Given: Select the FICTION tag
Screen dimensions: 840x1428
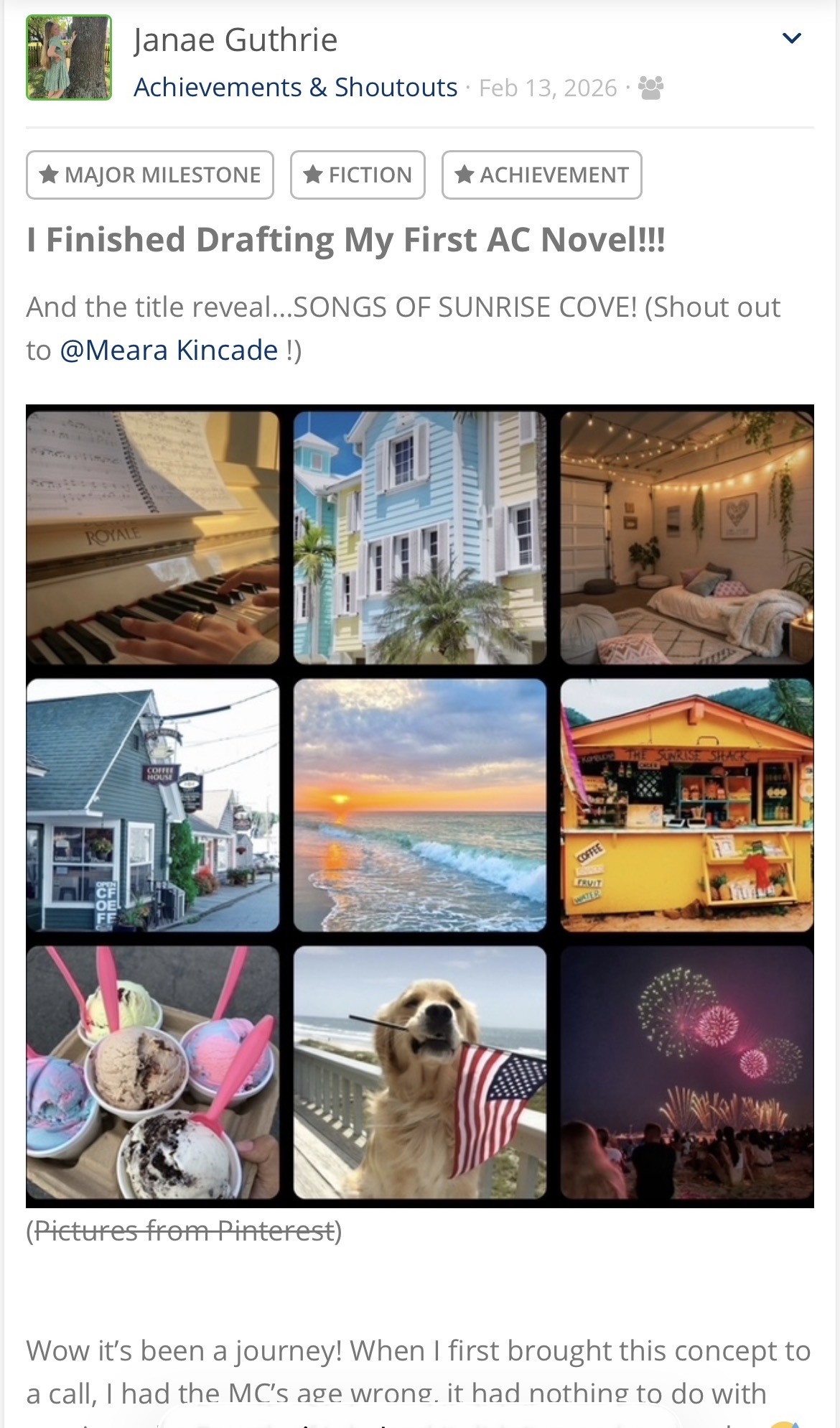Looking at the screenshot, I should tap(358, 175).
